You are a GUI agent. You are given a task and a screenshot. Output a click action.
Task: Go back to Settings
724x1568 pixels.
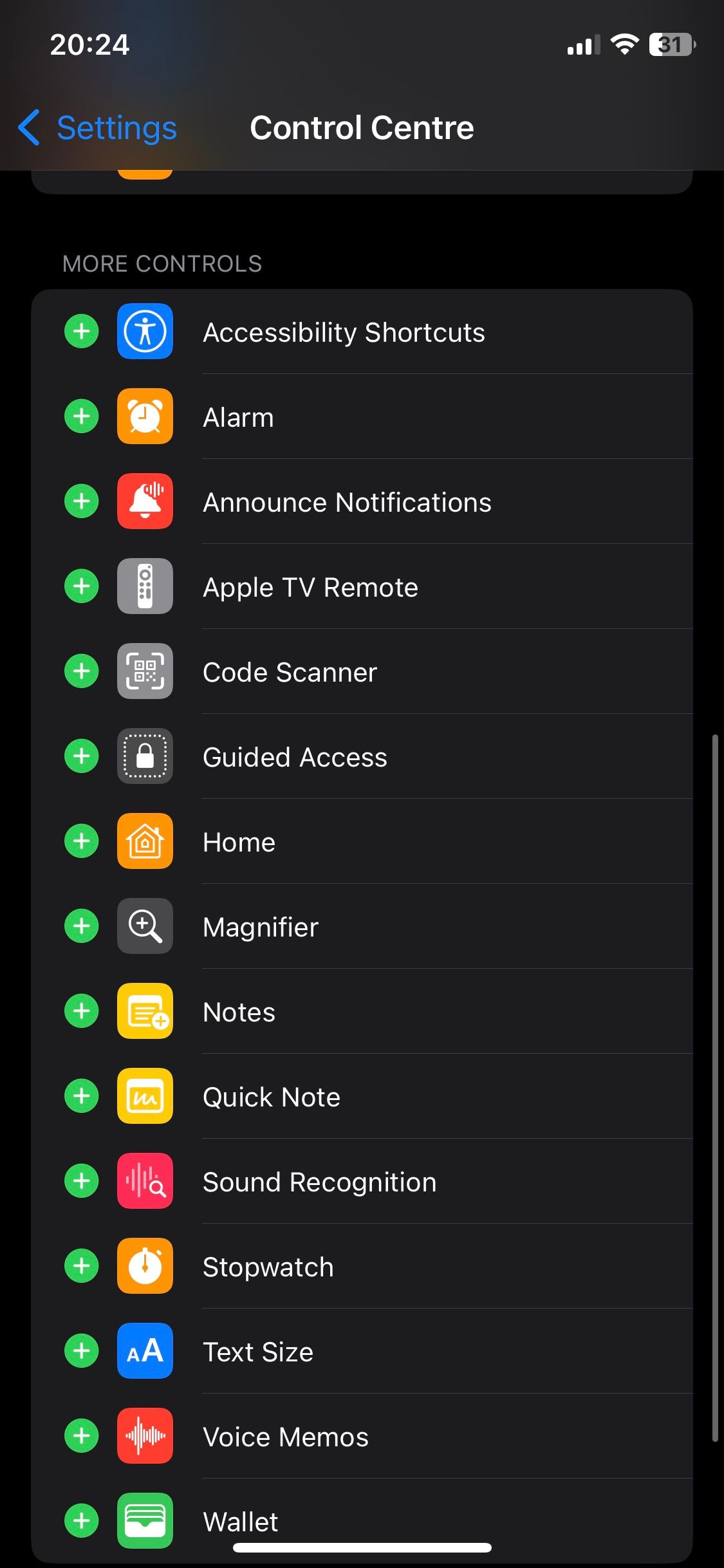pyautogui.click(x=98, y=127)
